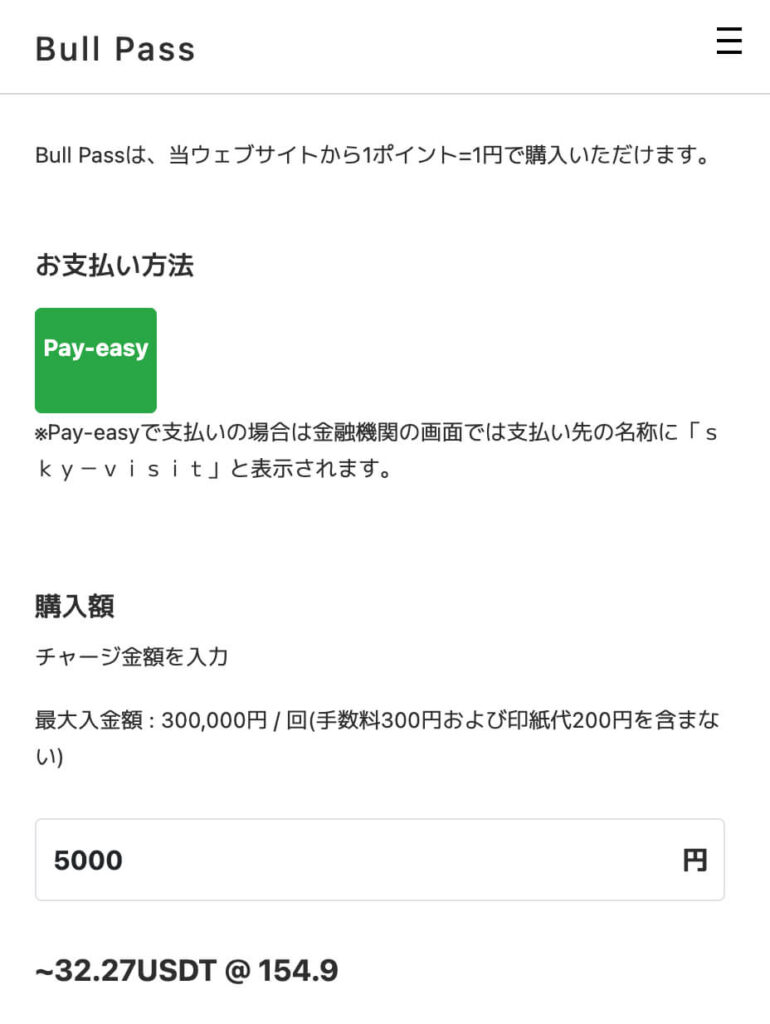
Task: Open navigation options via top-right menu
Action: tap(728, 42)
